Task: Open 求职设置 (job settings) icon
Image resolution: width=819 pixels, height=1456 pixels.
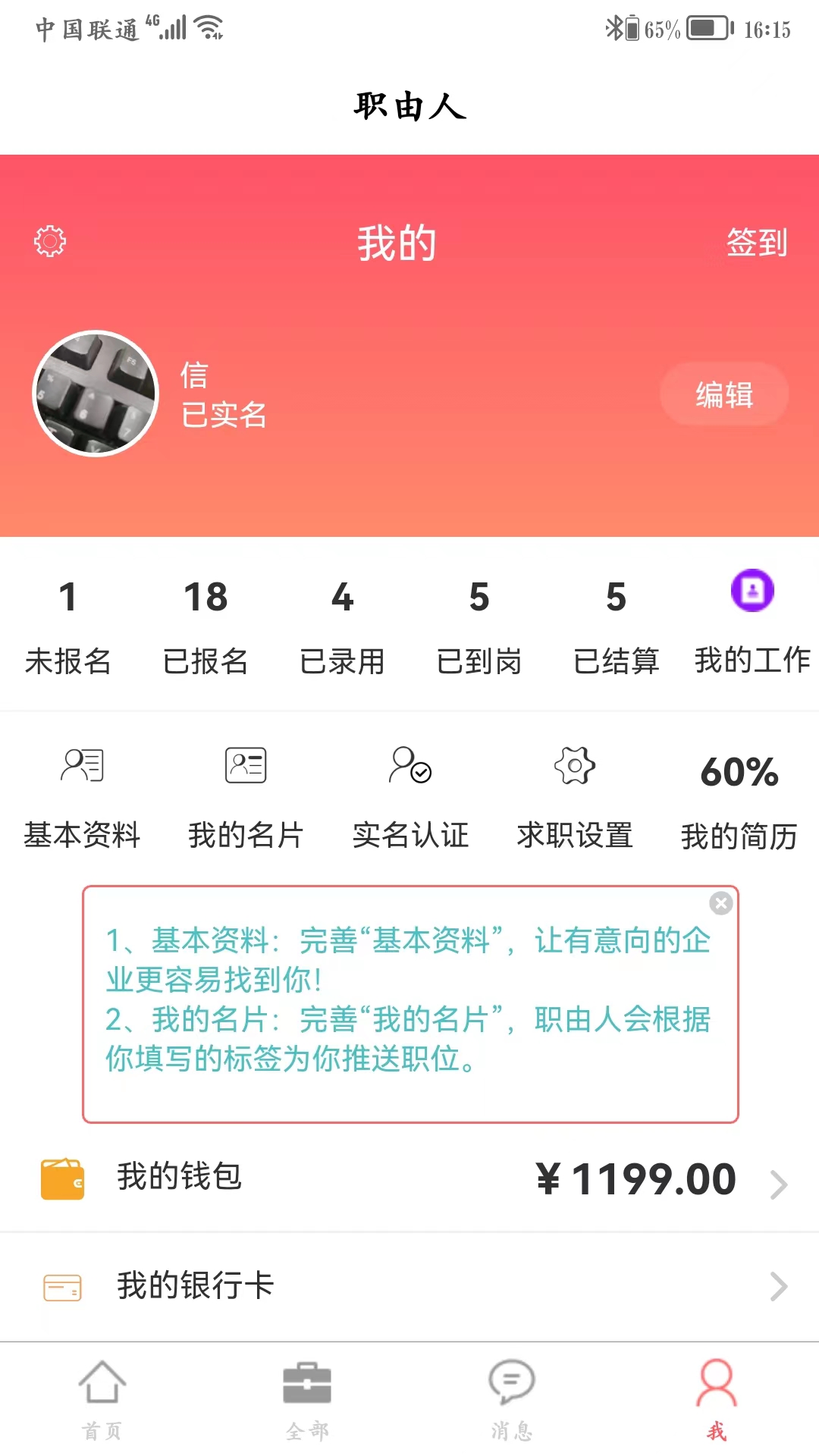Action: click(574, 765)
